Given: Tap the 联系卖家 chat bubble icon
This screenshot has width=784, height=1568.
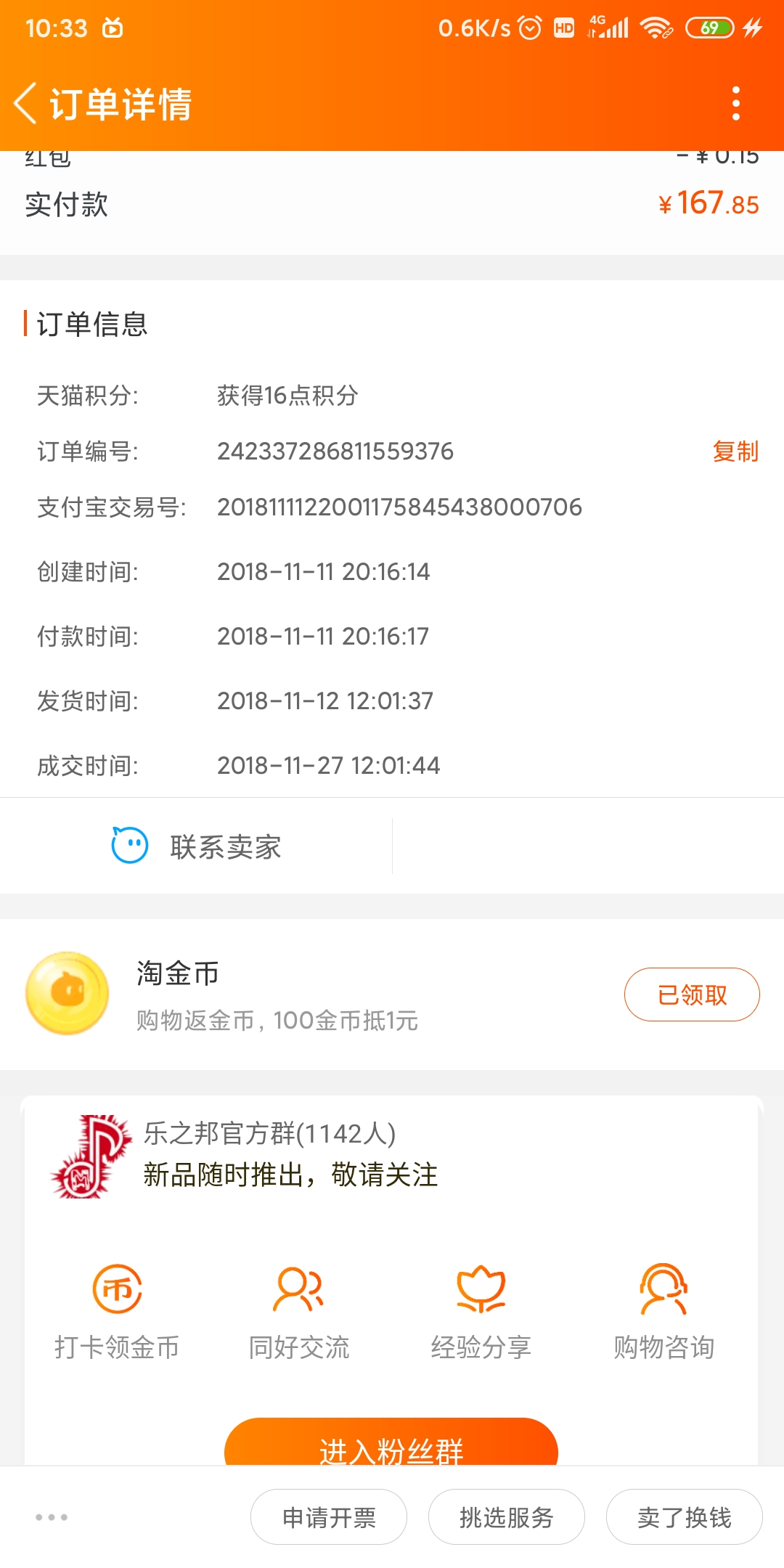Looking at the screenshot, I should (128, 844).
